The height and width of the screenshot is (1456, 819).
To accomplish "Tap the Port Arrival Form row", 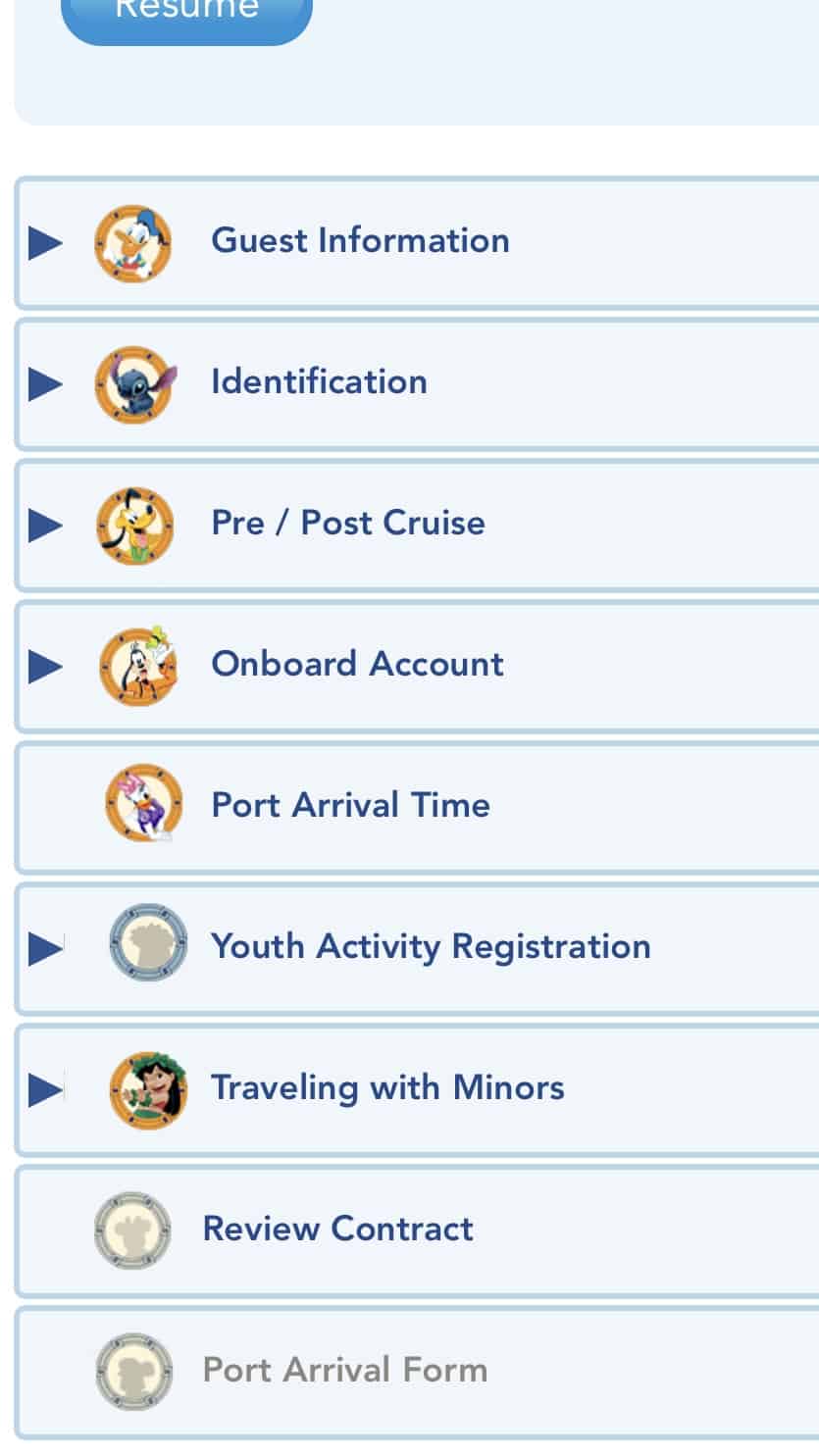I will coord(417,1372).
